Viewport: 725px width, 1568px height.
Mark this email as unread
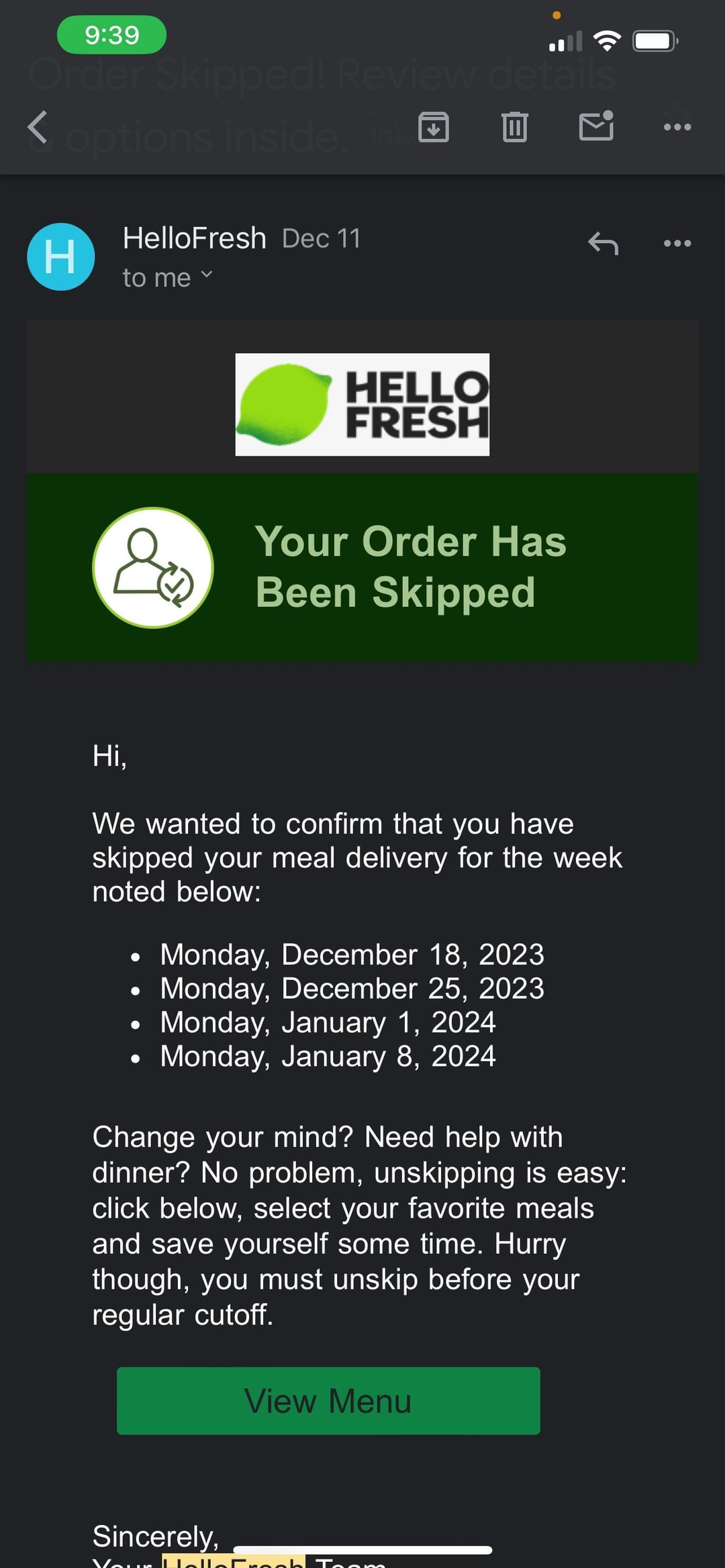click(x=596, y=126)
